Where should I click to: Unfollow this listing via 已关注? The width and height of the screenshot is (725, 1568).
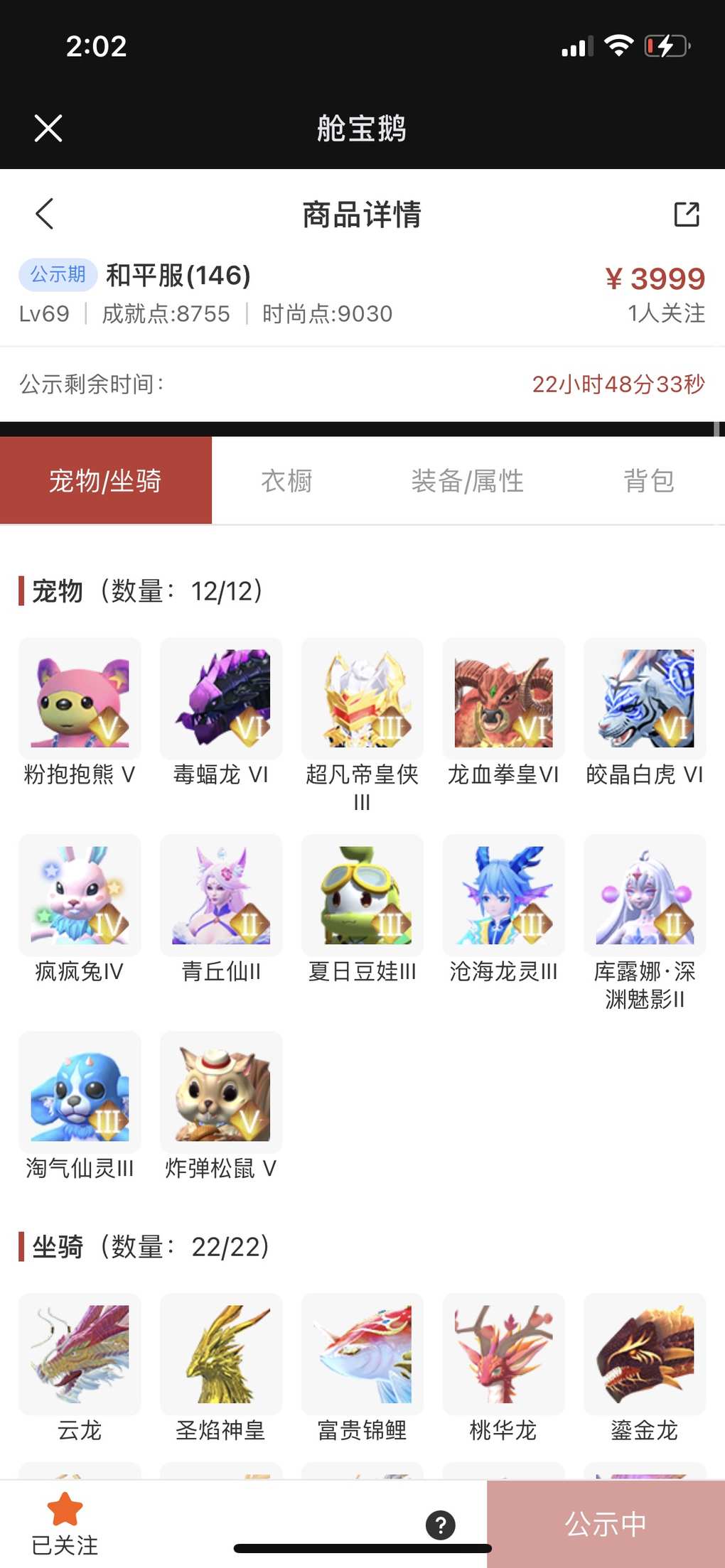[65, 1523]
